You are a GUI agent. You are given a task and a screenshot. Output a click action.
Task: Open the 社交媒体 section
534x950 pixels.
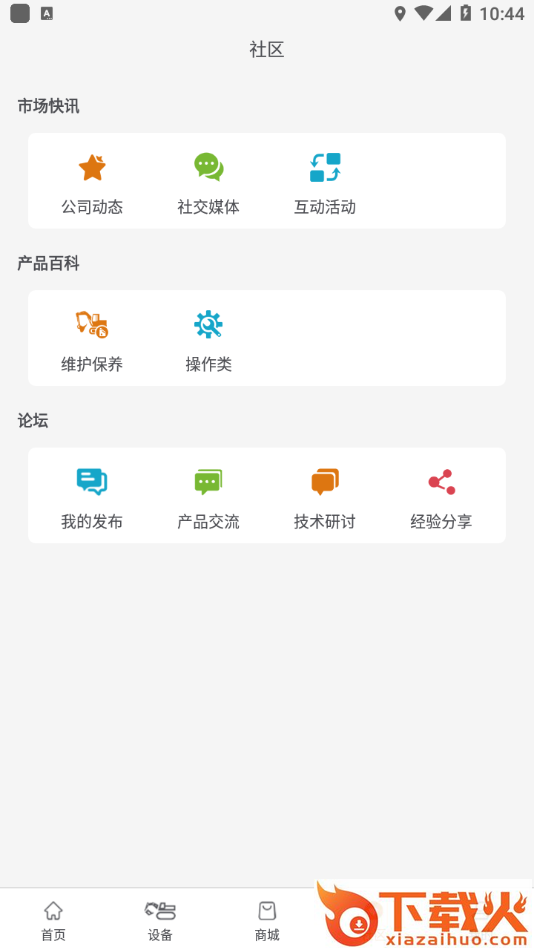[209, 184]
